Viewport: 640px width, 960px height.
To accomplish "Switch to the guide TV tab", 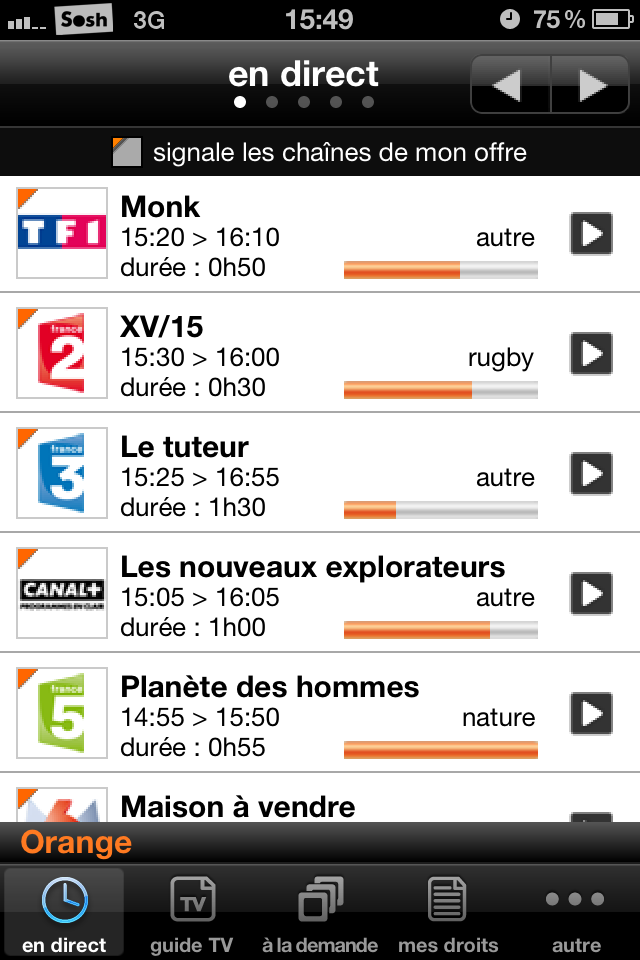I will 192,912.
